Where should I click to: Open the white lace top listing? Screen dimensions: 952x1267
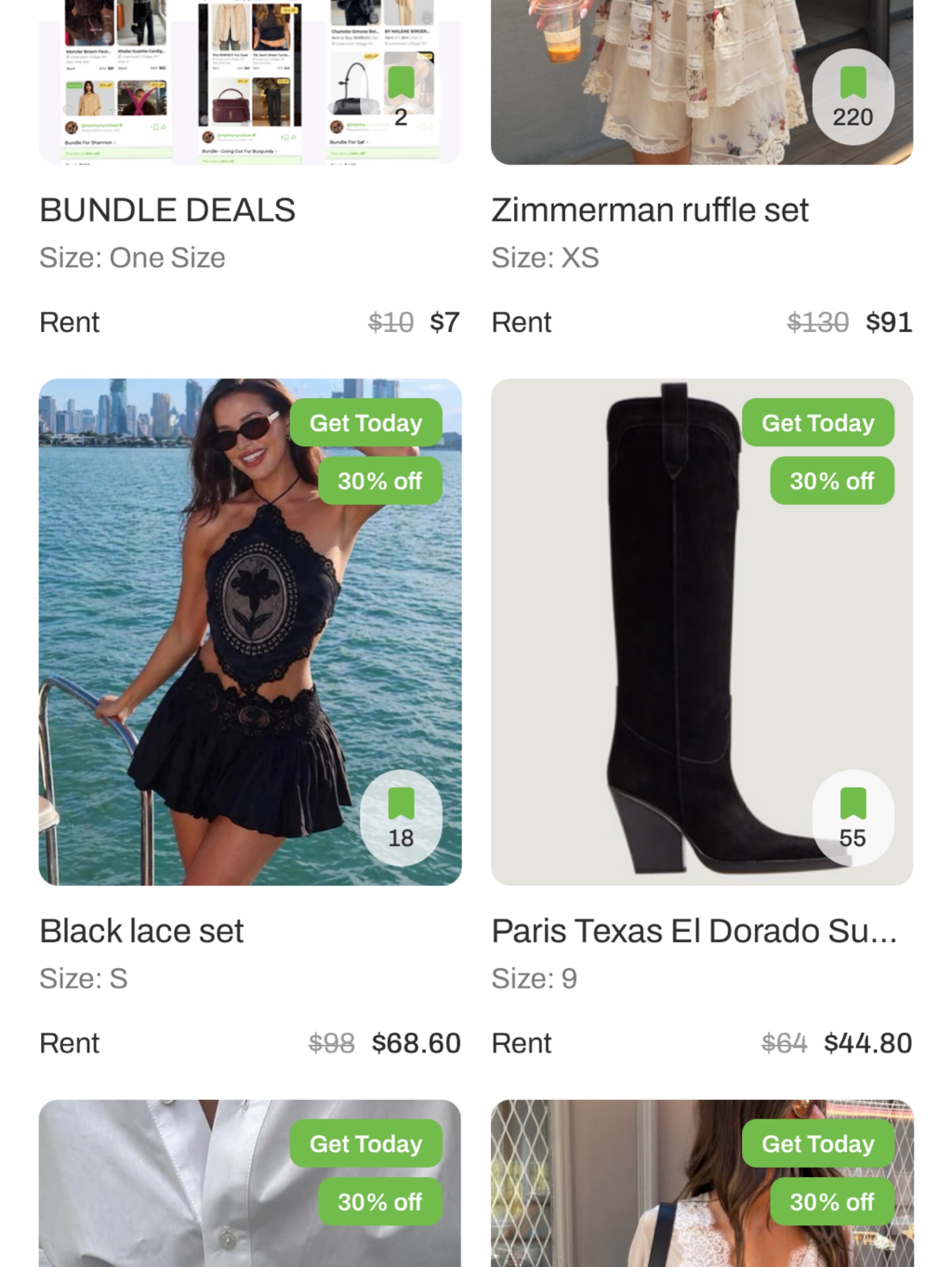pyautogui.click(x=702, y=1183)
